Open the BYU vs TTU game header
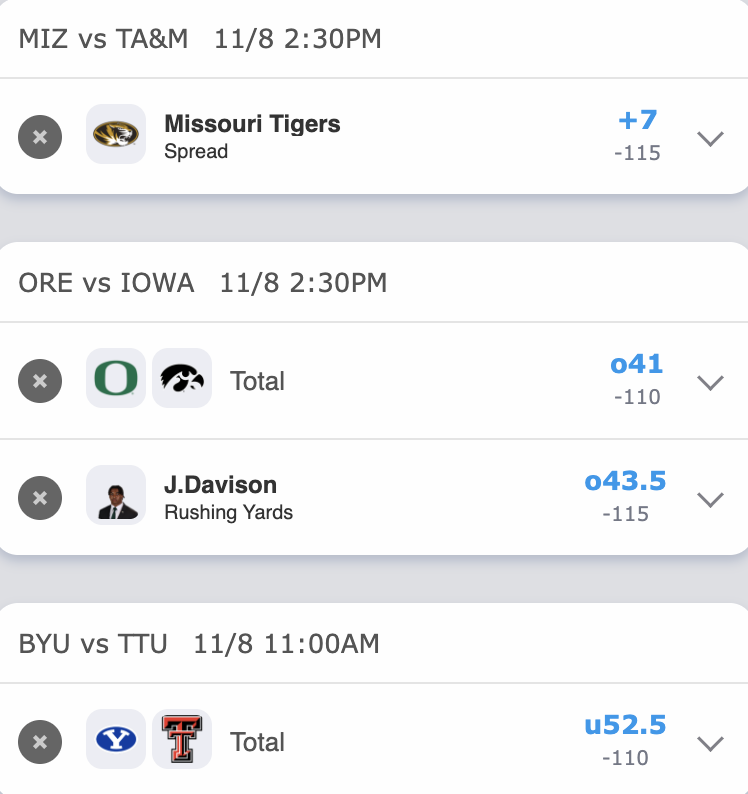The image size is (748, 794). (196, 644)
